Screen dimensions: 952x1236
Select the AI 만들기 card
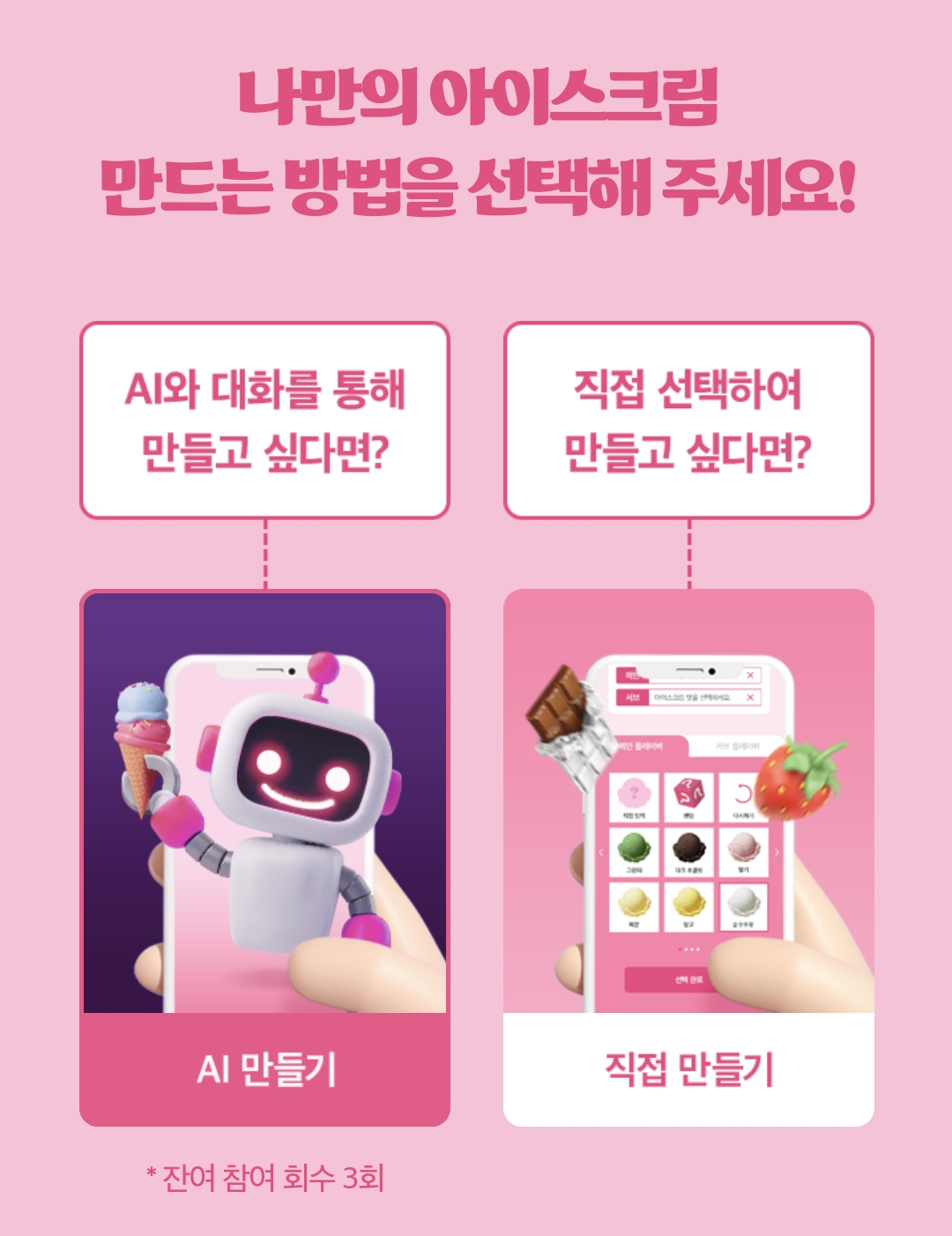click(x=264, y=857)
